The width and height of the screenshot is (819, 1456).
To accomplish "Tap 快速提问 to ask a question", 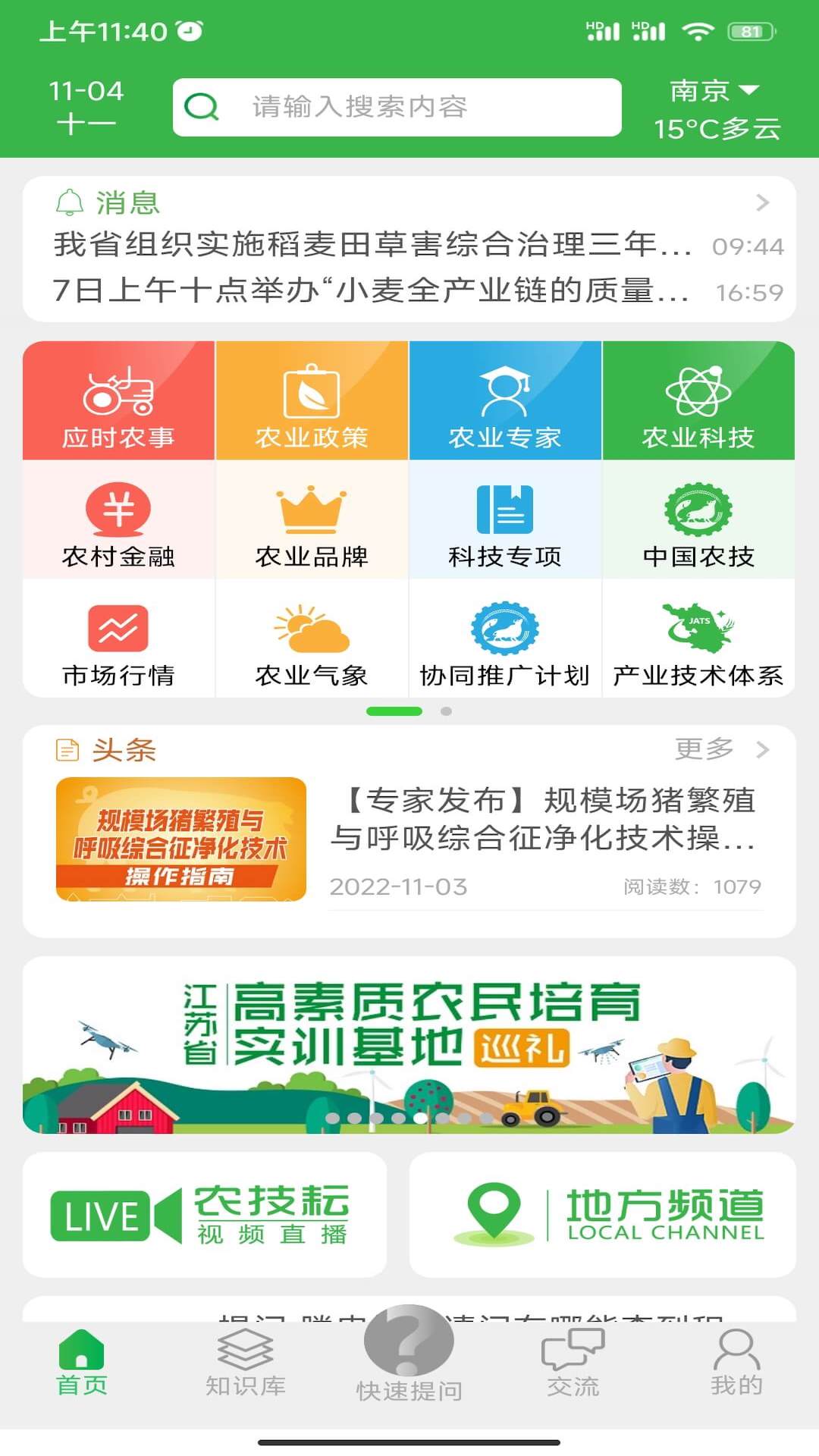I will pos(409,1354).
